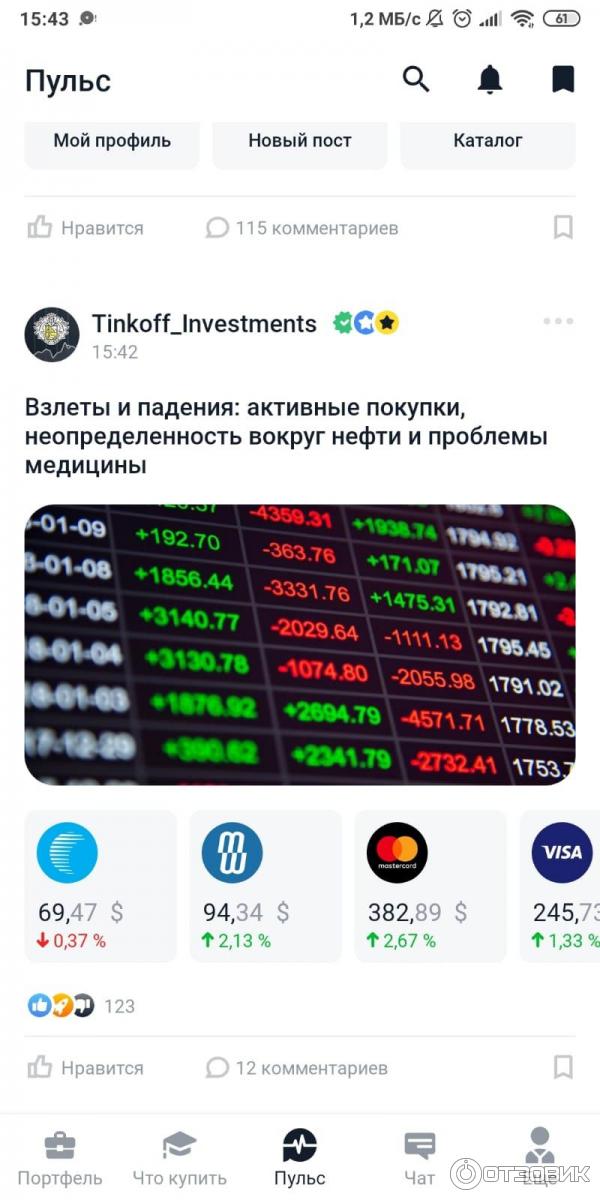
Task: Open the notifications bell
Action: [x=490, y=79]
